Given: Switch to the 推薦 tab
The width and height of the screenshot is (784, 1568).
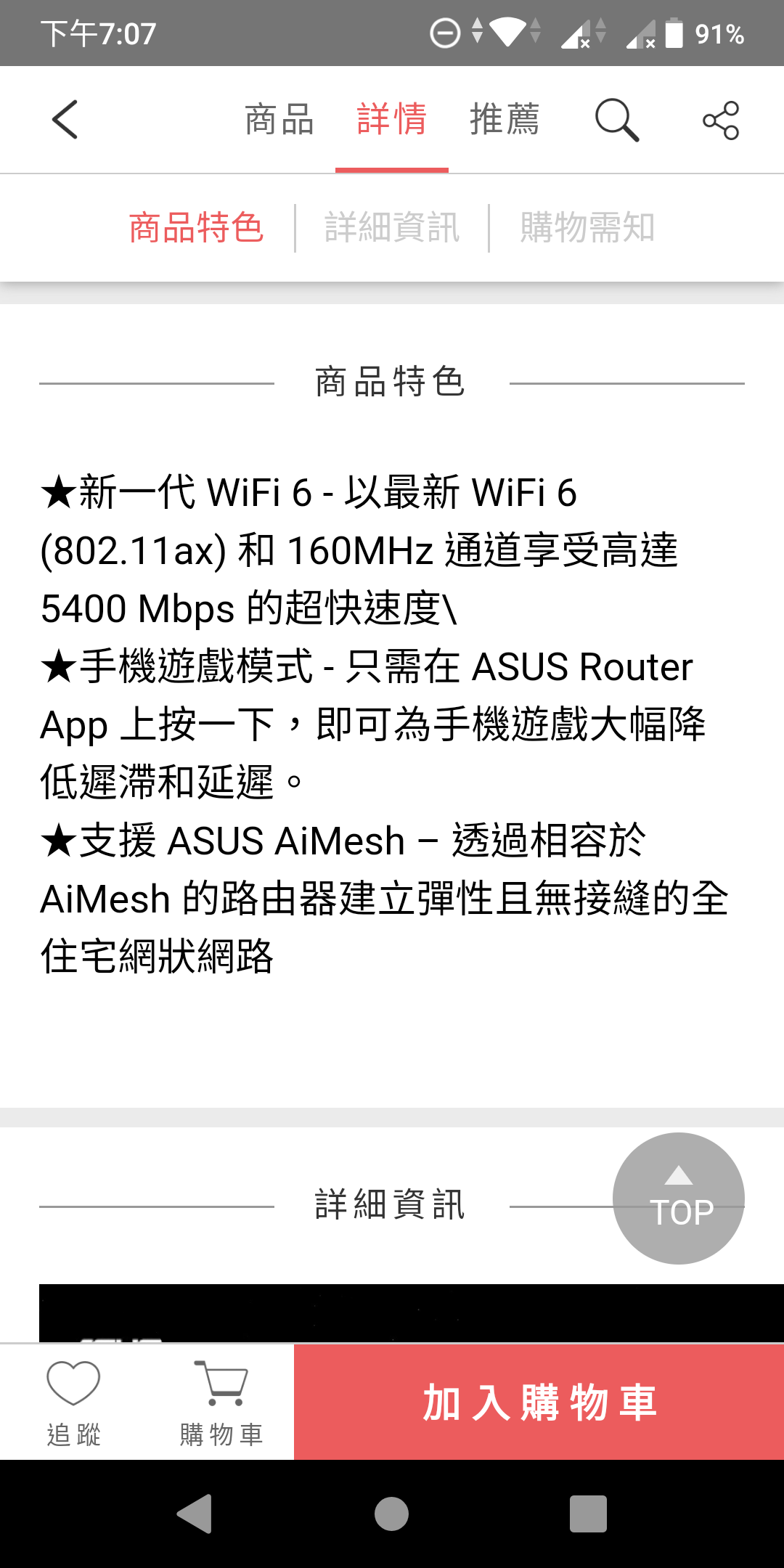Looking at the screenshot, I should [x=505, y=120].
